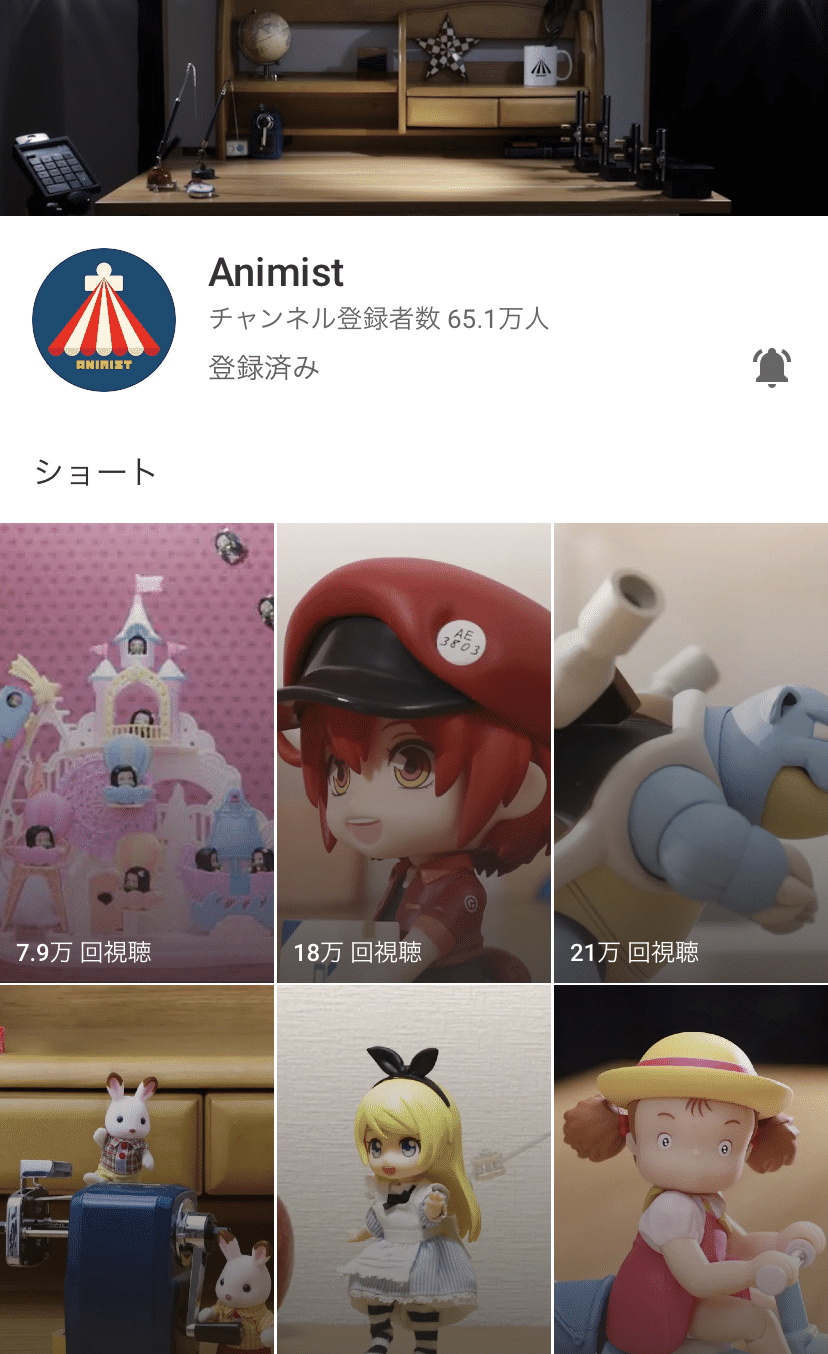
Task: Open notification settings via the bell icon
Action: click(x=771, y=366)
